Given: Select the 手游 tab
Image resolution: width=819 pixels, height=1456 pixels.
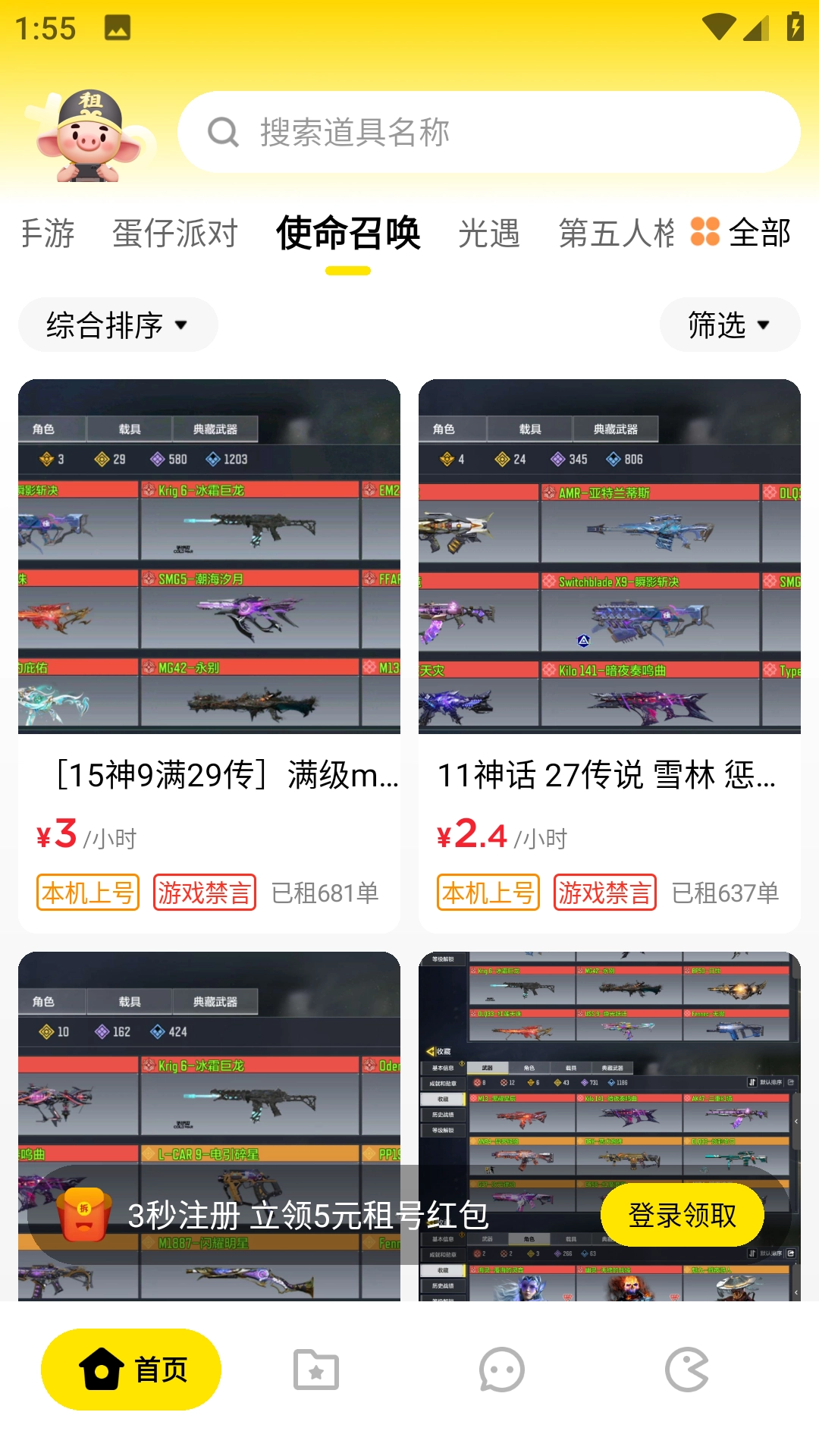Looking at the screenshot, I should point(47,234).
